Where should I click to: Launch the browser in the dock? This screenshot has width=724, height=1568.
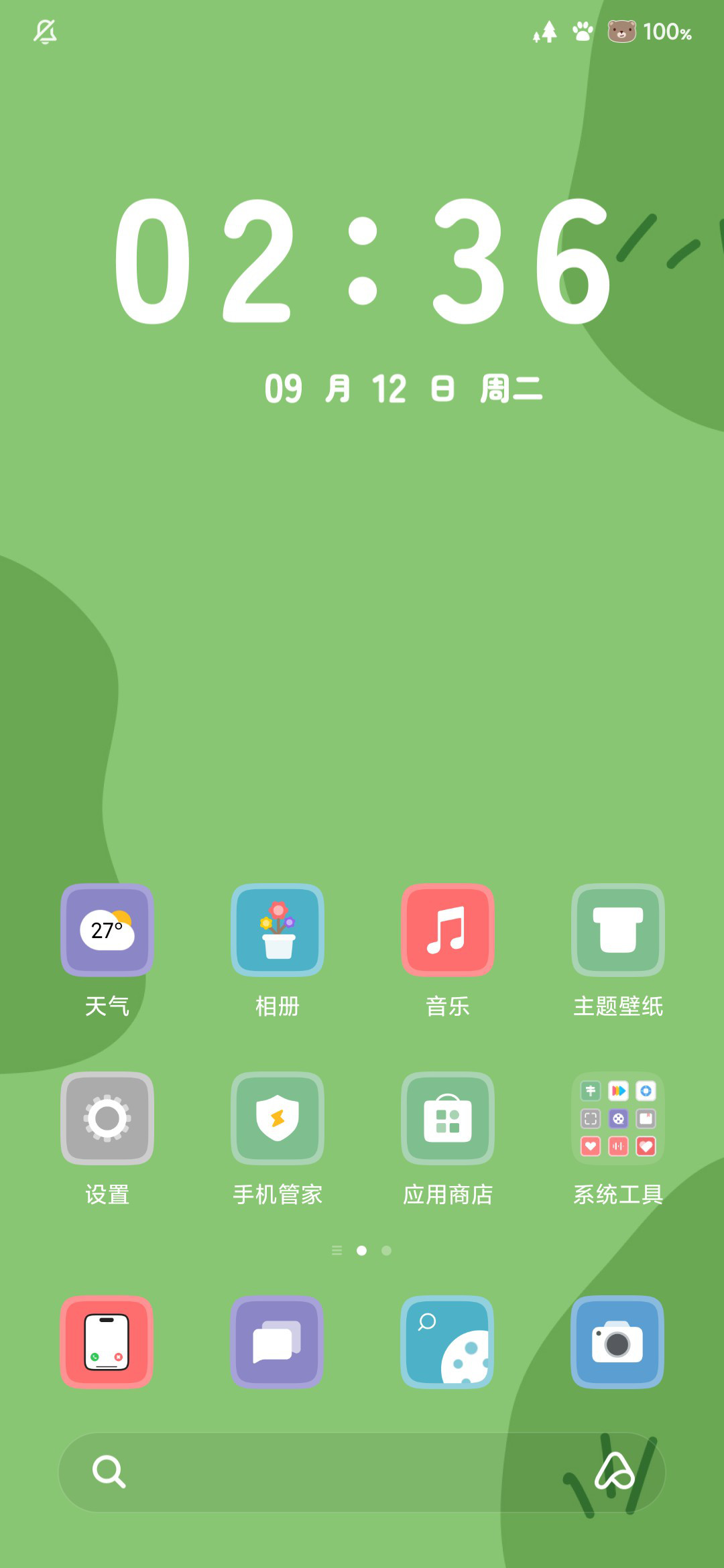448,1342
